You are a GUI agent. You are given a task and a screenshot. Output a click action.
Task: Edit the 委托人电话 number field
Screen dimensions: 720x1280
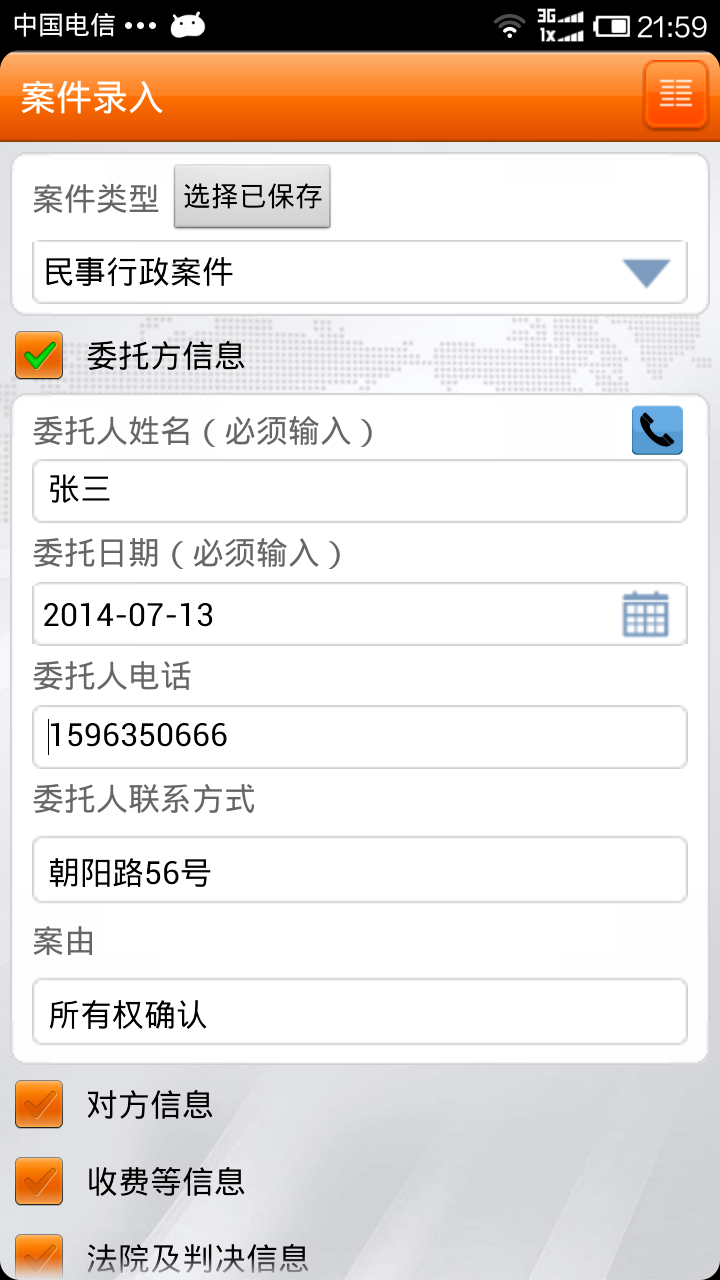tap(360, 737)
